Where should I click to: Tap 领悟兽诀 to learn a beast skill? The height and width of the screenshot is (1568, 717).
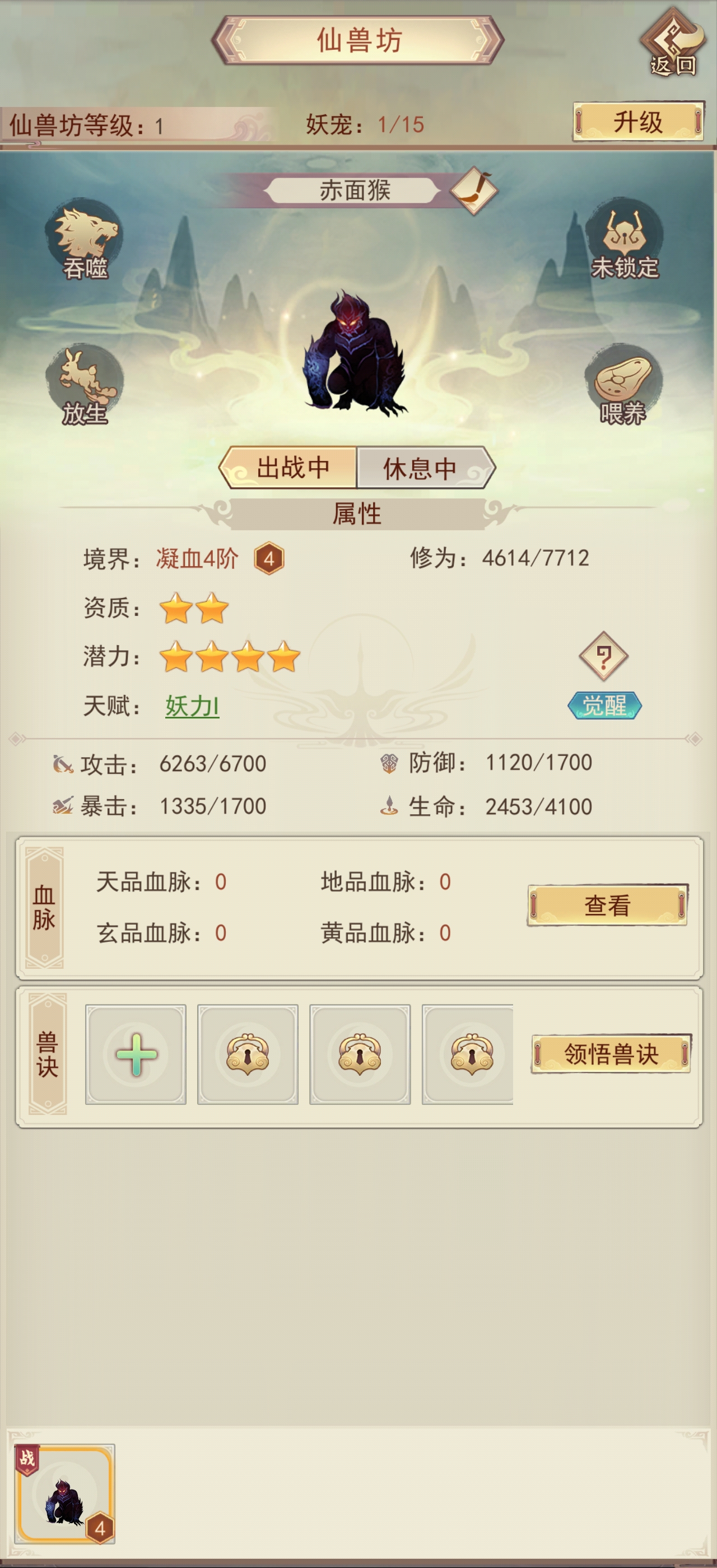coord(611,1054)
